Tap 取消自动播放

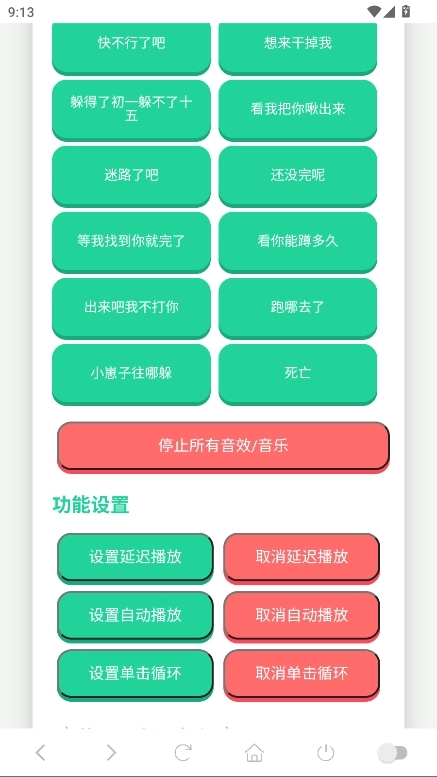(x=302, y=615)
